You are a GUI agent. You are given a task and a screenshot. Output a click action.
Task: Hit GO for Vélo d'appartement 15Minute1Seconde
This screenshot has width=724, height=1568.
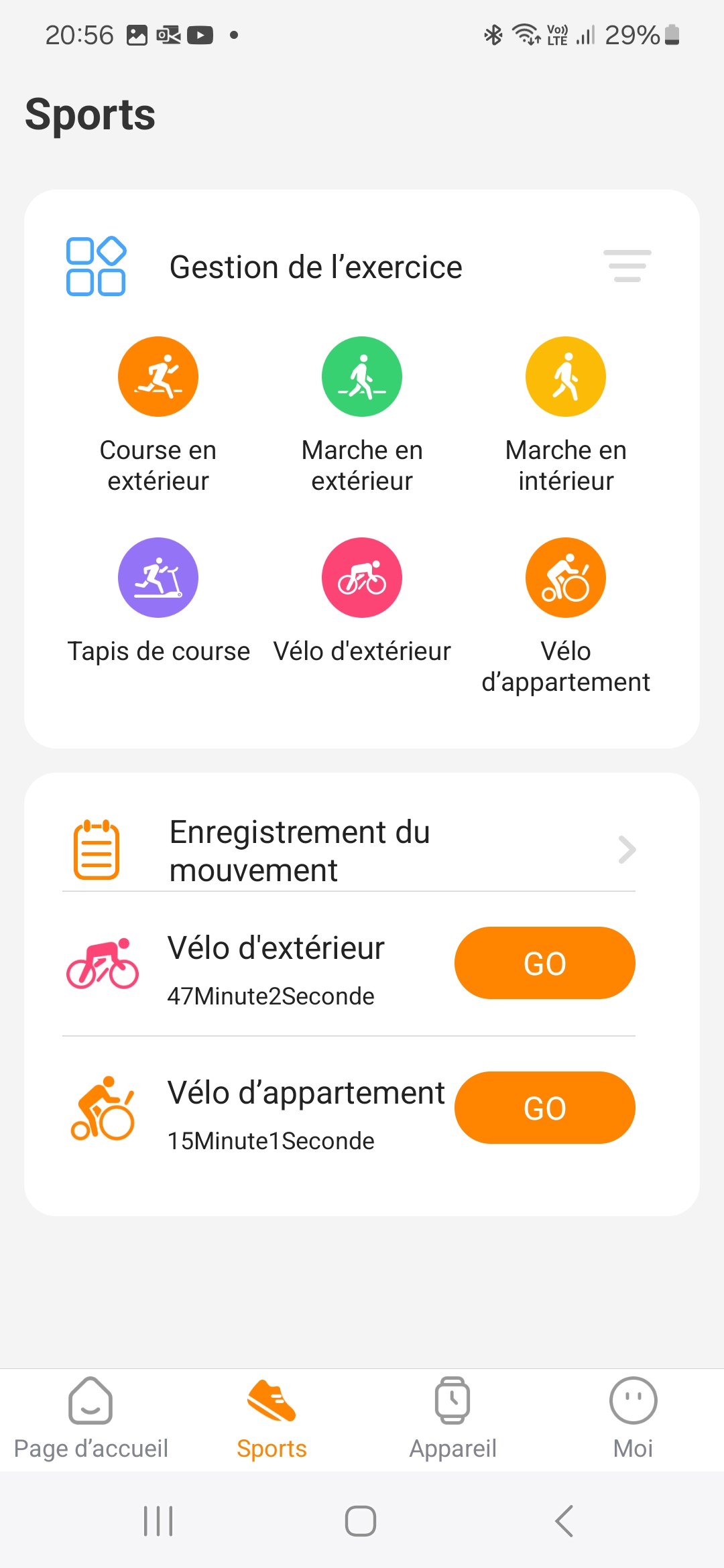(544, 1108)
